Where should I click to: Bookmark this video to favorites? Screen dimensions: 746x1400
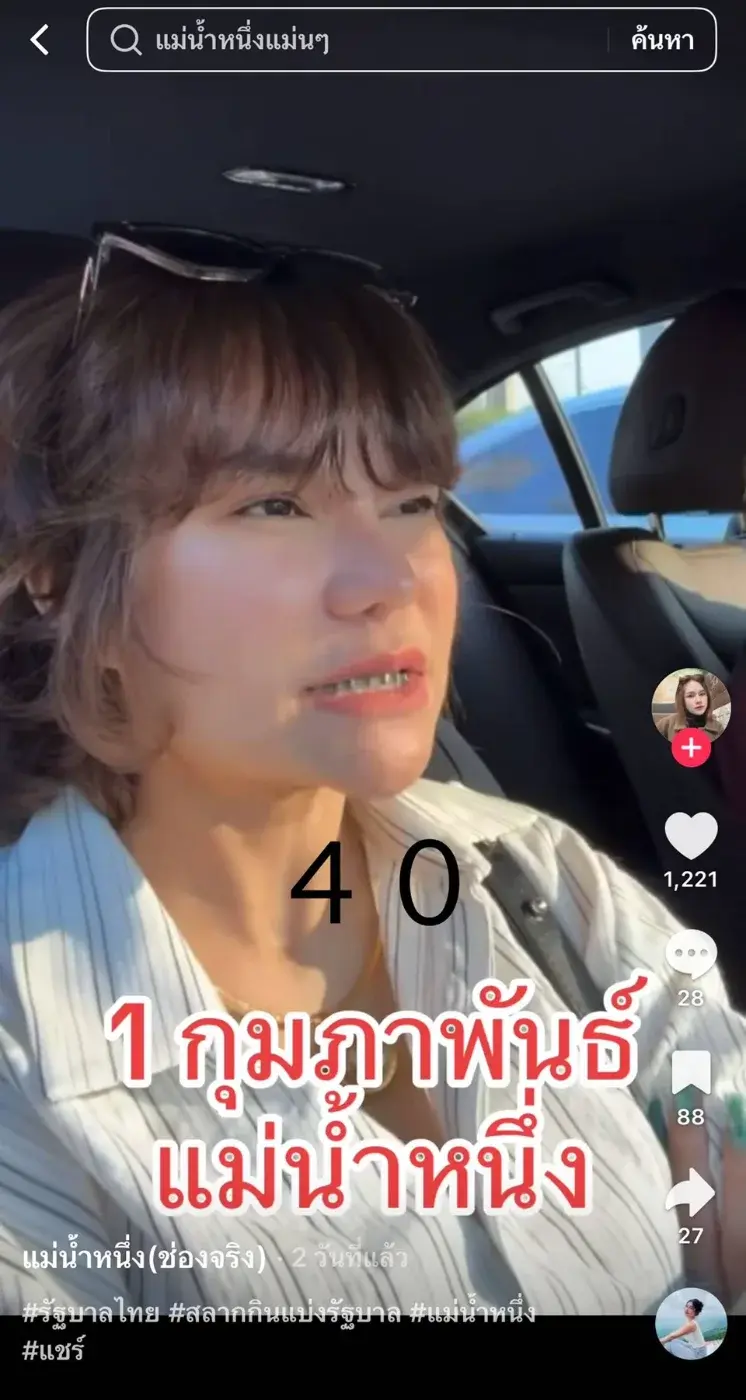click(x=691, y=1075)
